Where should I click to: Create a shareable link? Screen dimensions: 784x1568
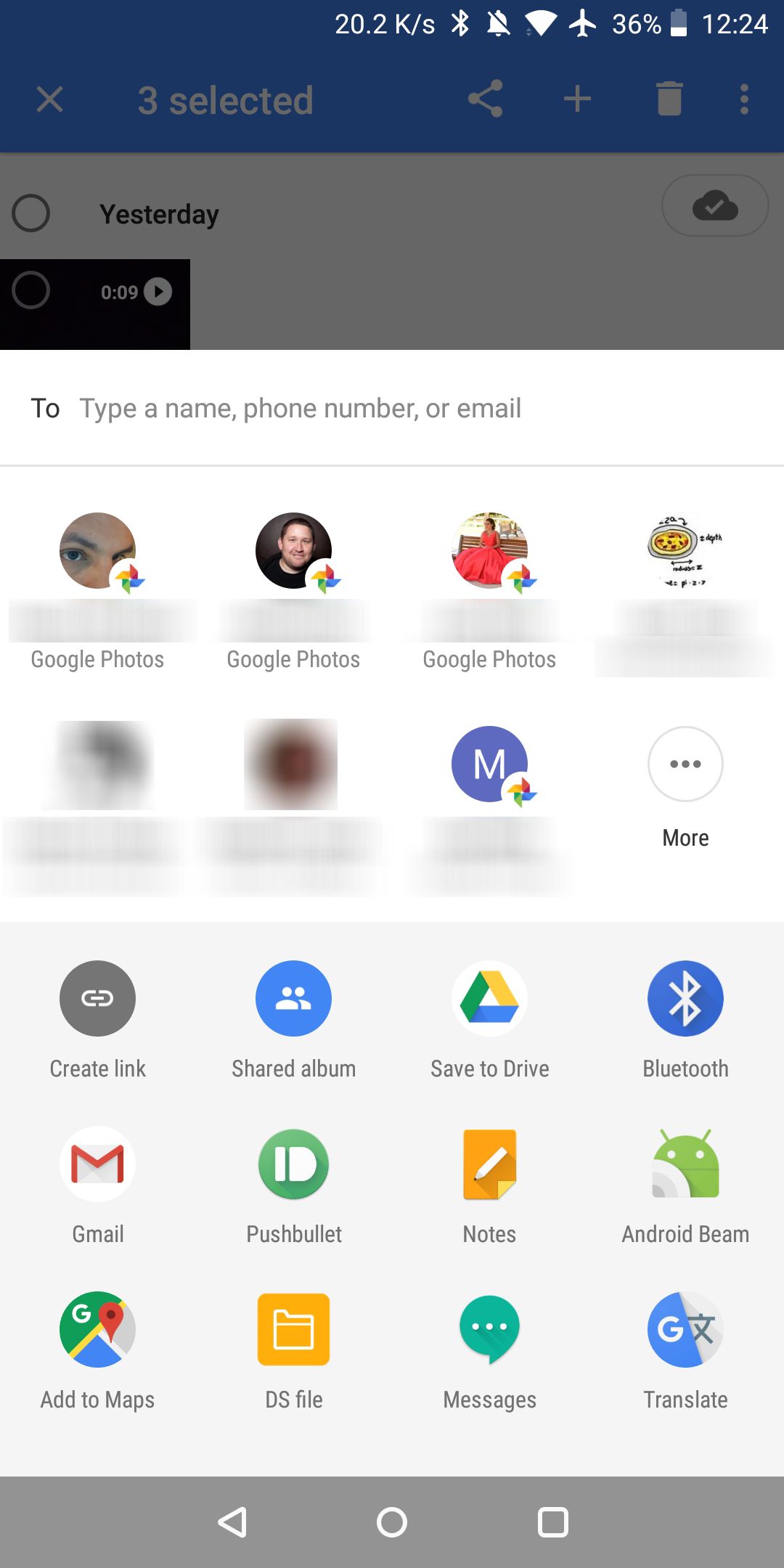pyautogui.click(x=97, y=1000)
